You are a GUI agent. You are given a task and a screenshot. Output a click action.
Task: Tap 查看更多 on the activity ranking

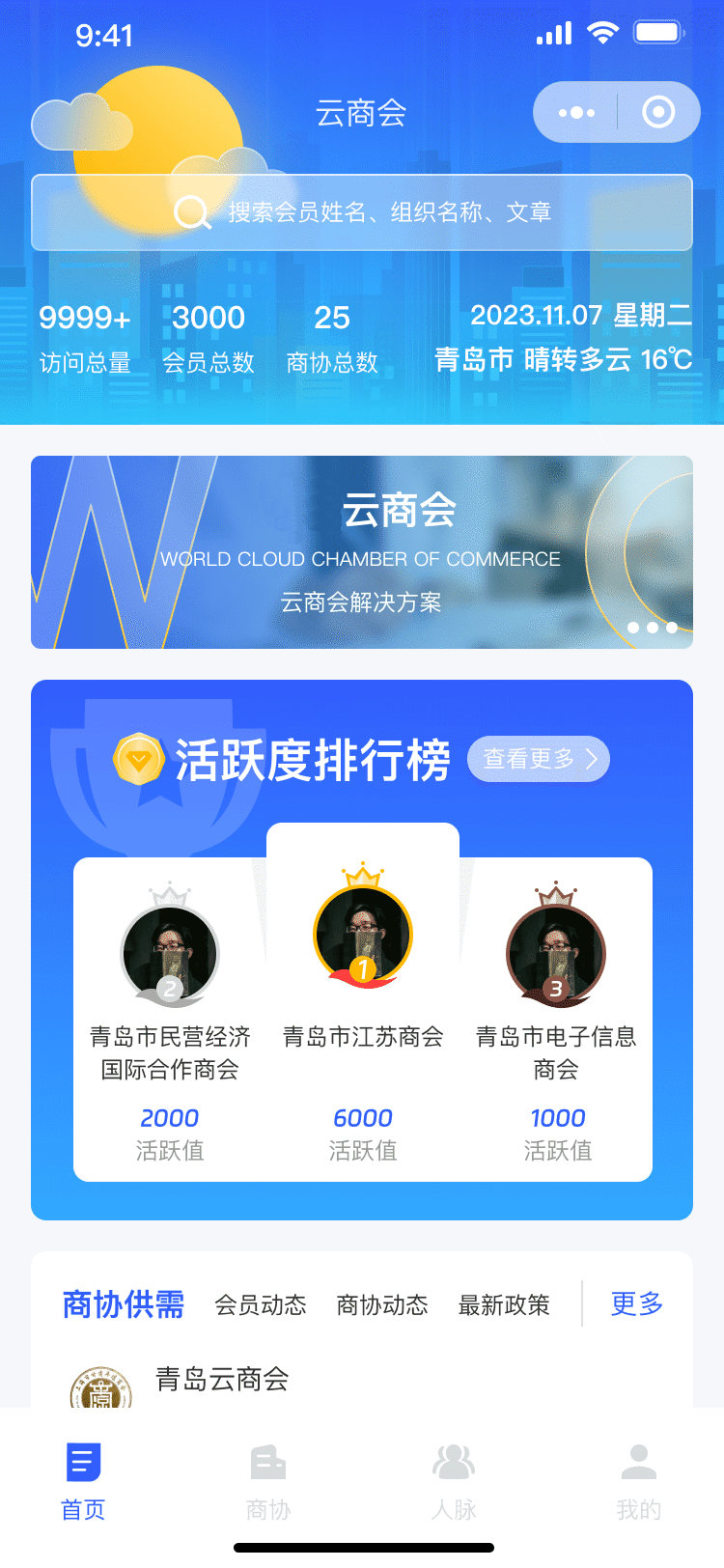tap(539, 759)
